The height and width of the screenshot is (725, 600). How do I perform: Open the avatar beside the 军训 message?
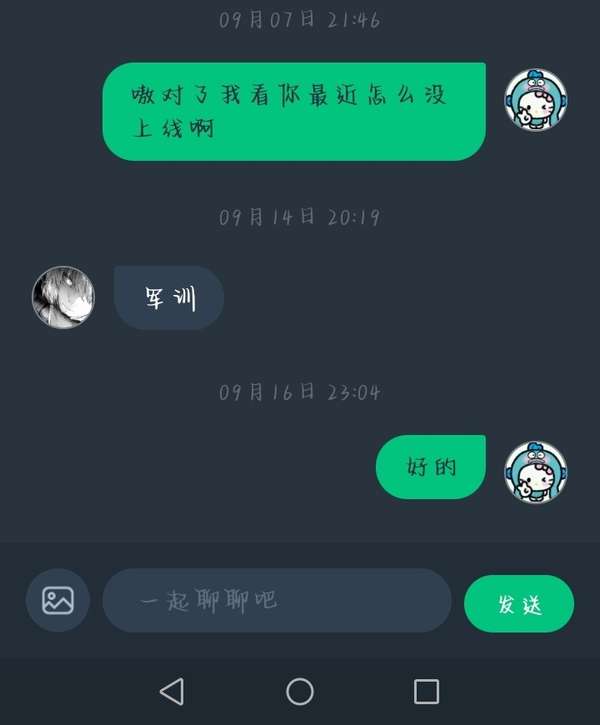(x=64, y=297)
